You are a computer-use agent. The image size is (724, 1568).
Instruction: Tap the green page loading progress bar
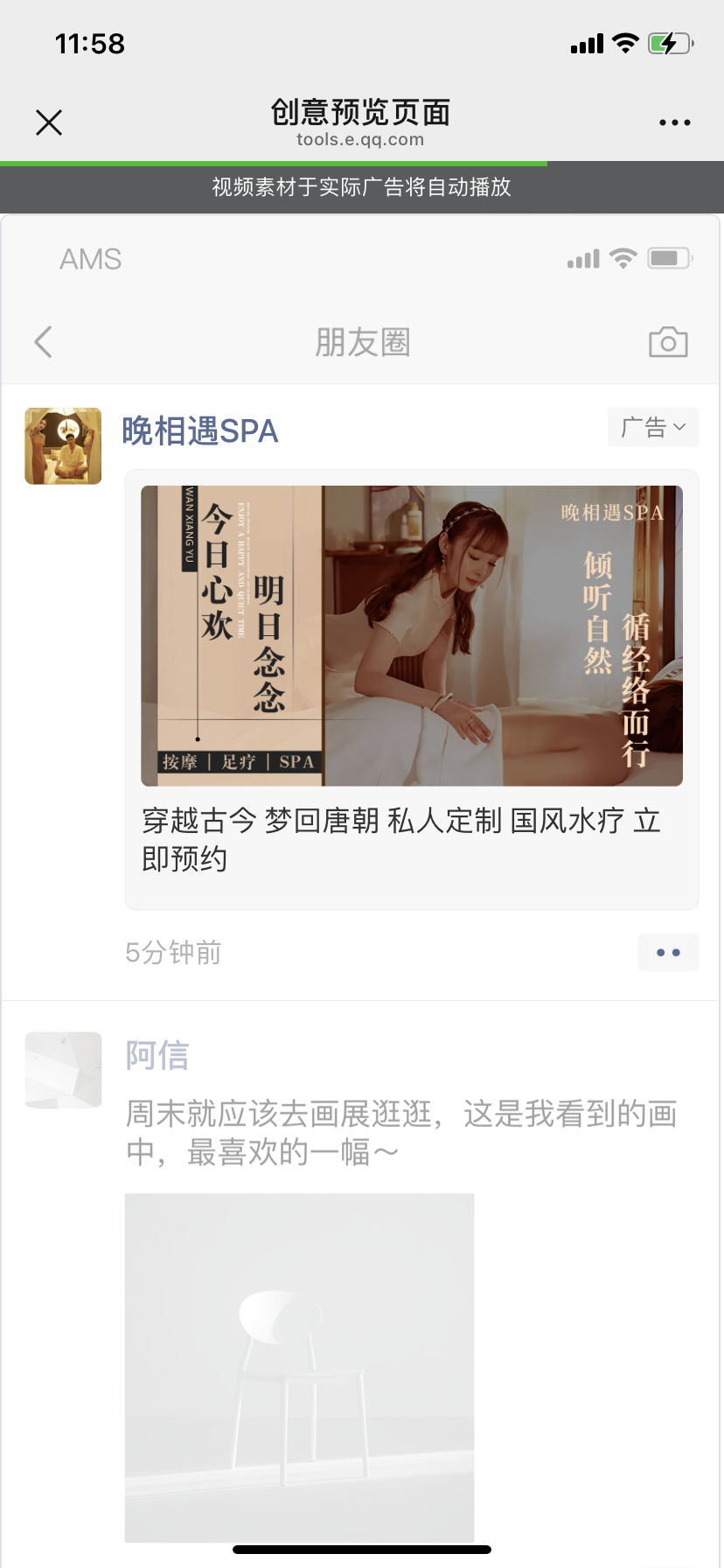point(274,163)
